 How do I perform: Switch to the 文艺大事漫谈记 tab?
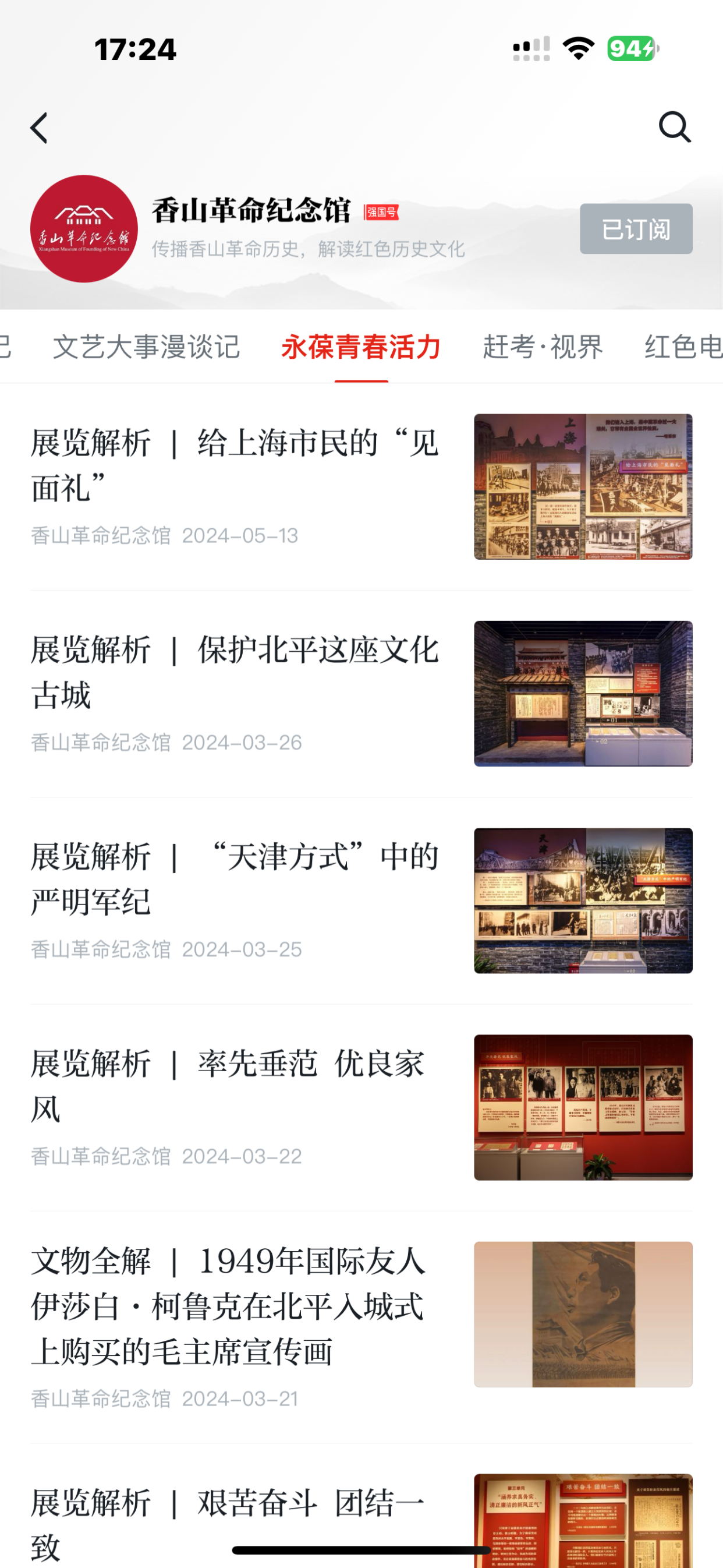pos(147,347)
